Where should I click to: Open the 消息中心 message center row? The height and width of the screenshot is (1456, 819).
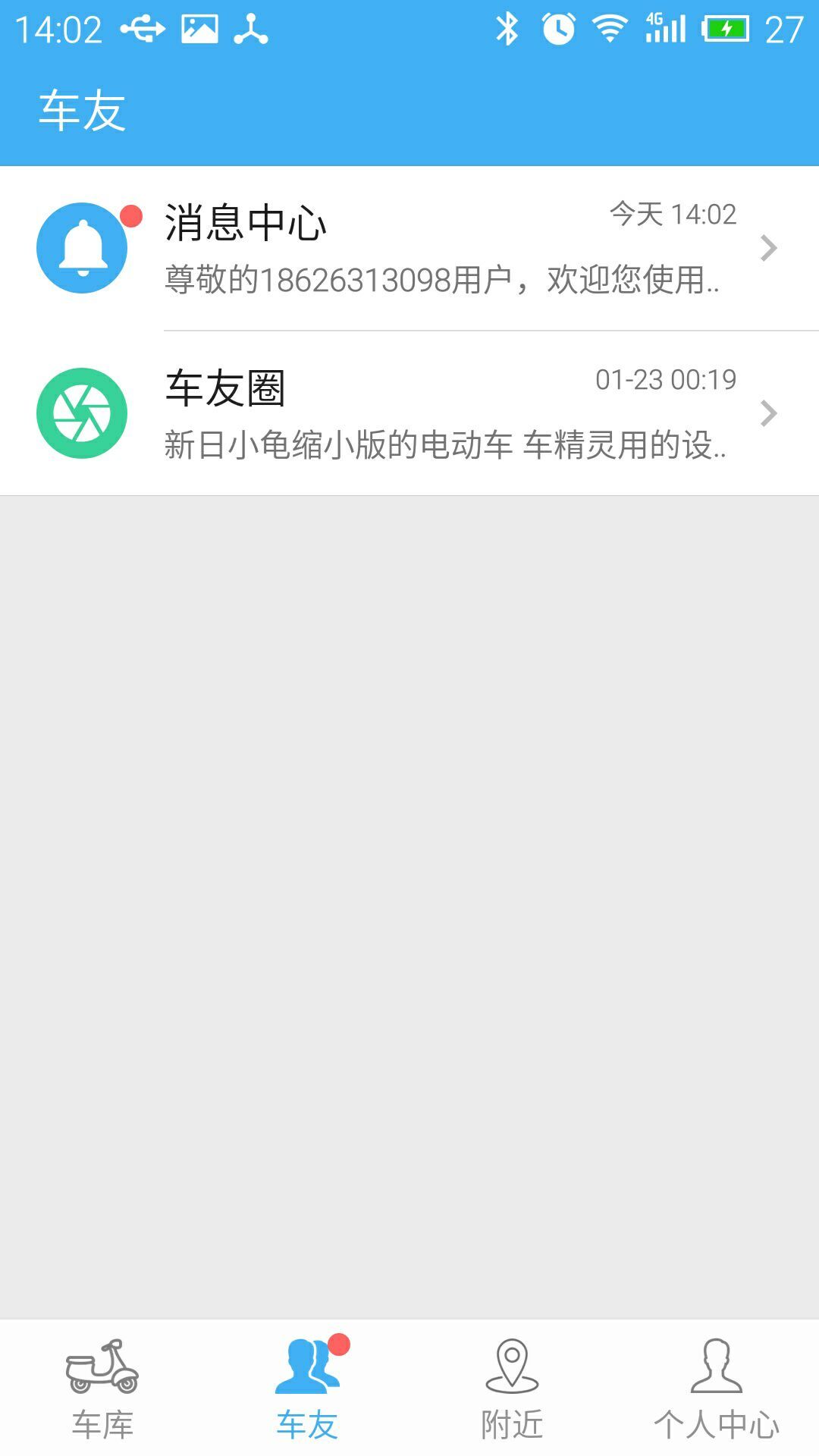click(409, 248)
